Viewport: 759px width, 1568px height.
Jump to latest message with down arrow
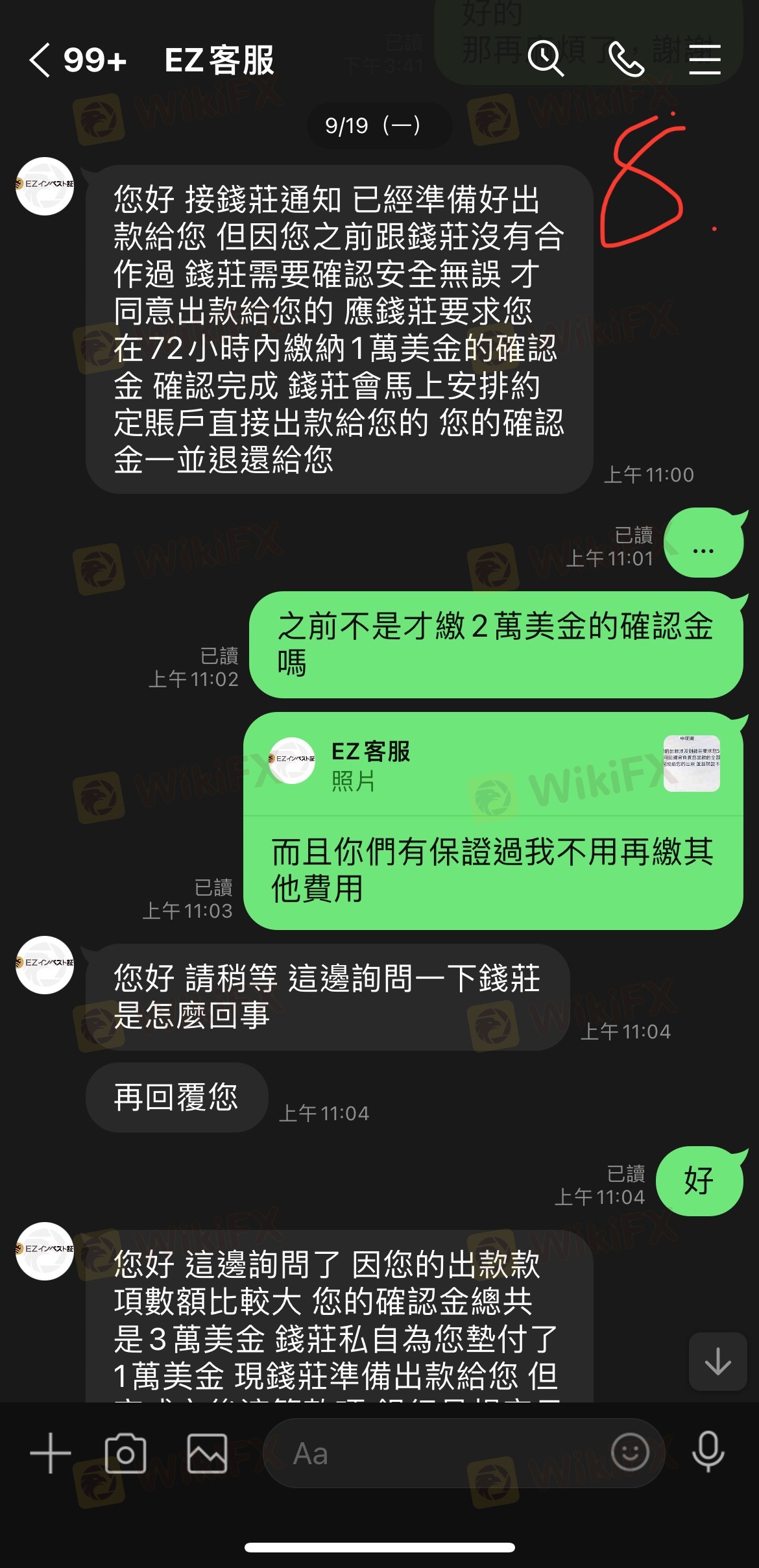click(717, 1361)
